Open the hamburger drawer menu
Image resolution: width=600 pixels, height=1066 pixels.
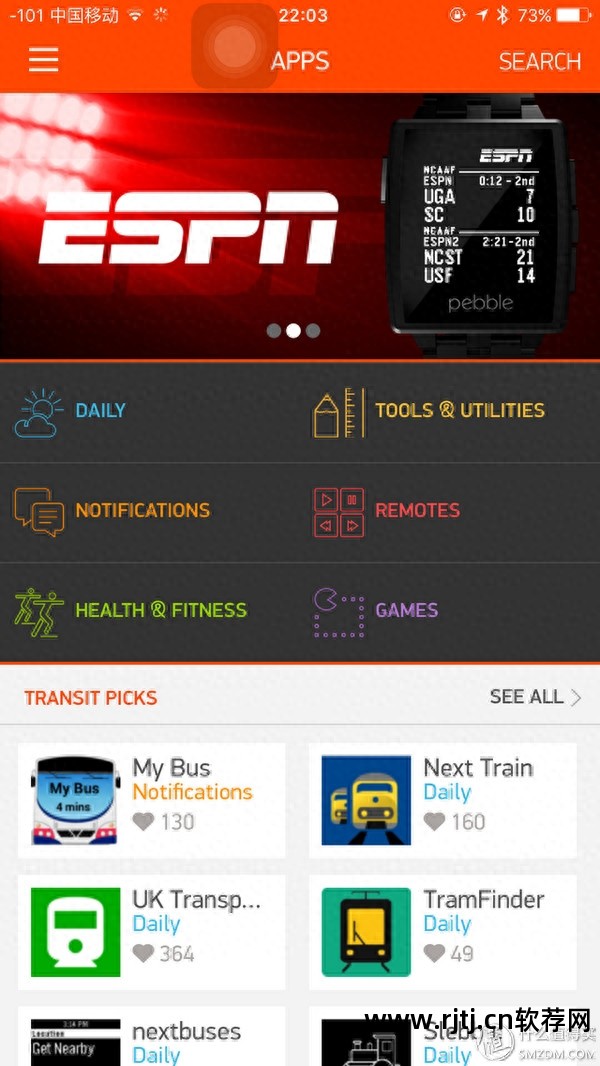pos(43,60)
